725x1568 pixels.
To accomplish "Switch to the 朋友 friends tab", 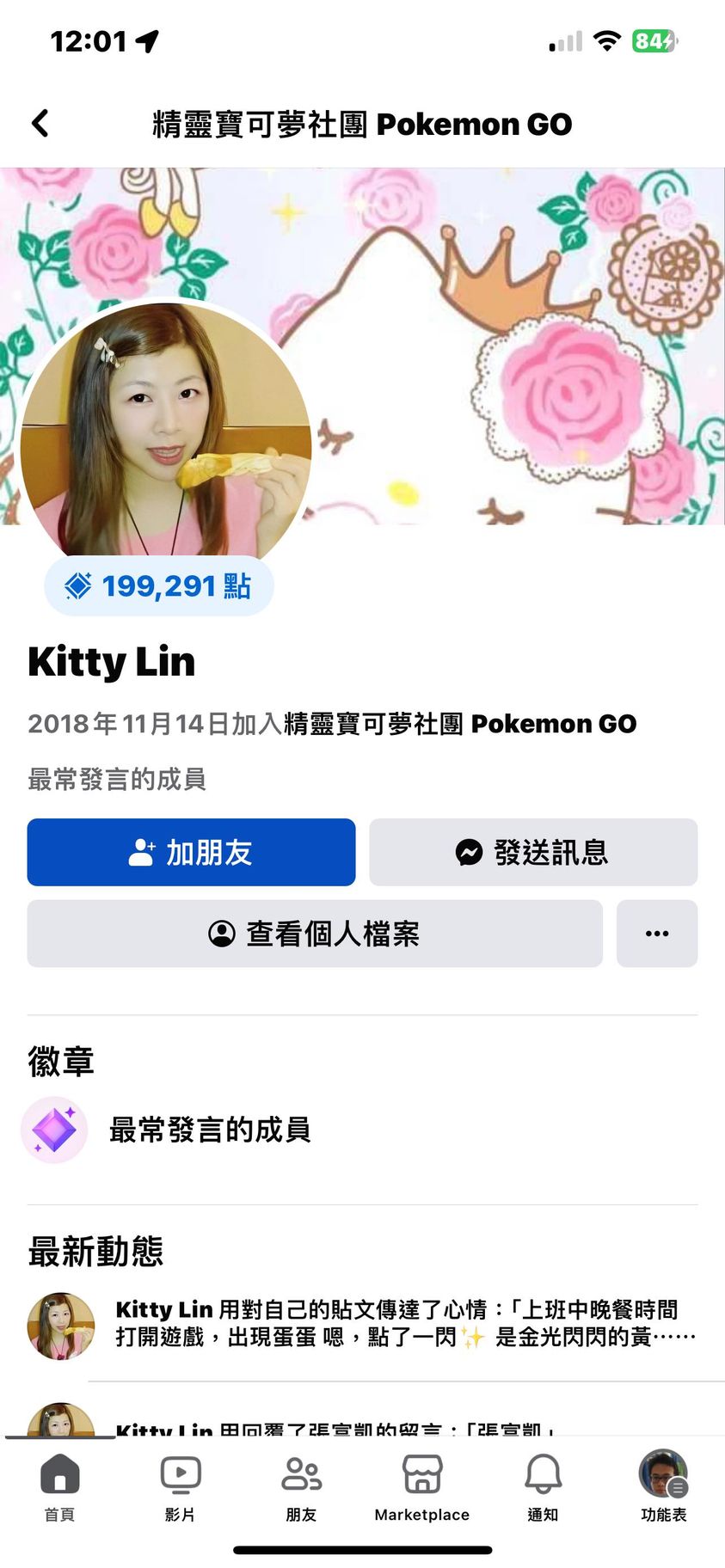I will (x=301, y=1487).
